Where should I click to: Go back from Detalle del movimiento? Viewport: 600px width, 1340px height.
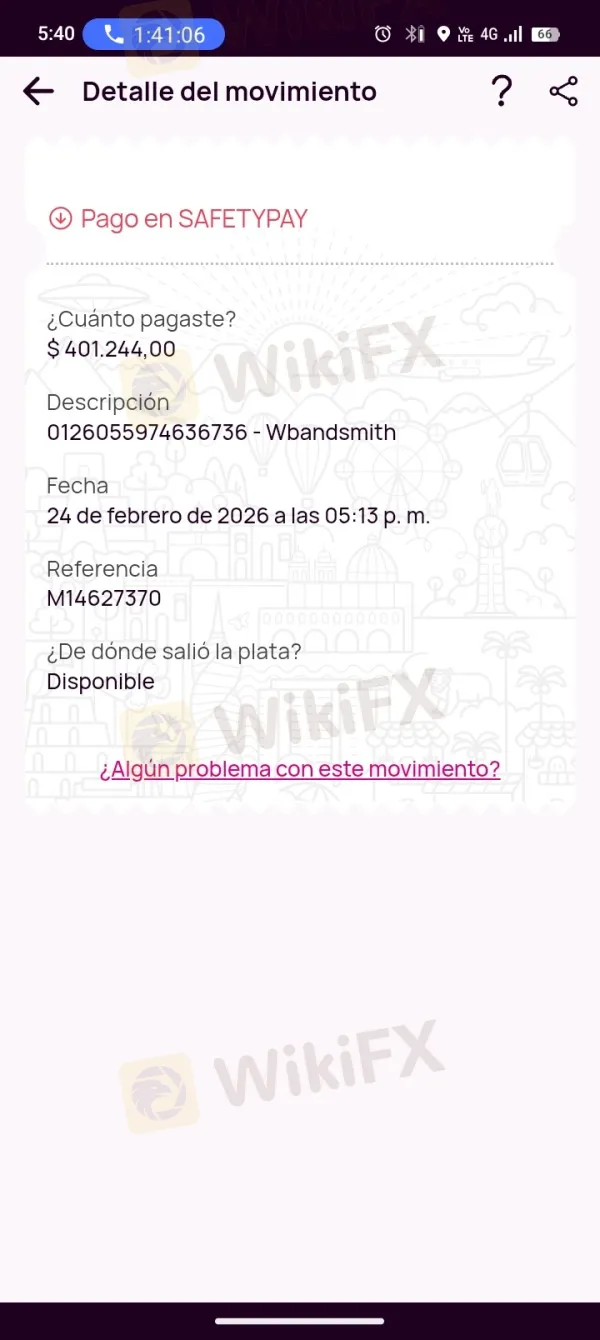click(x=38, y=92)
